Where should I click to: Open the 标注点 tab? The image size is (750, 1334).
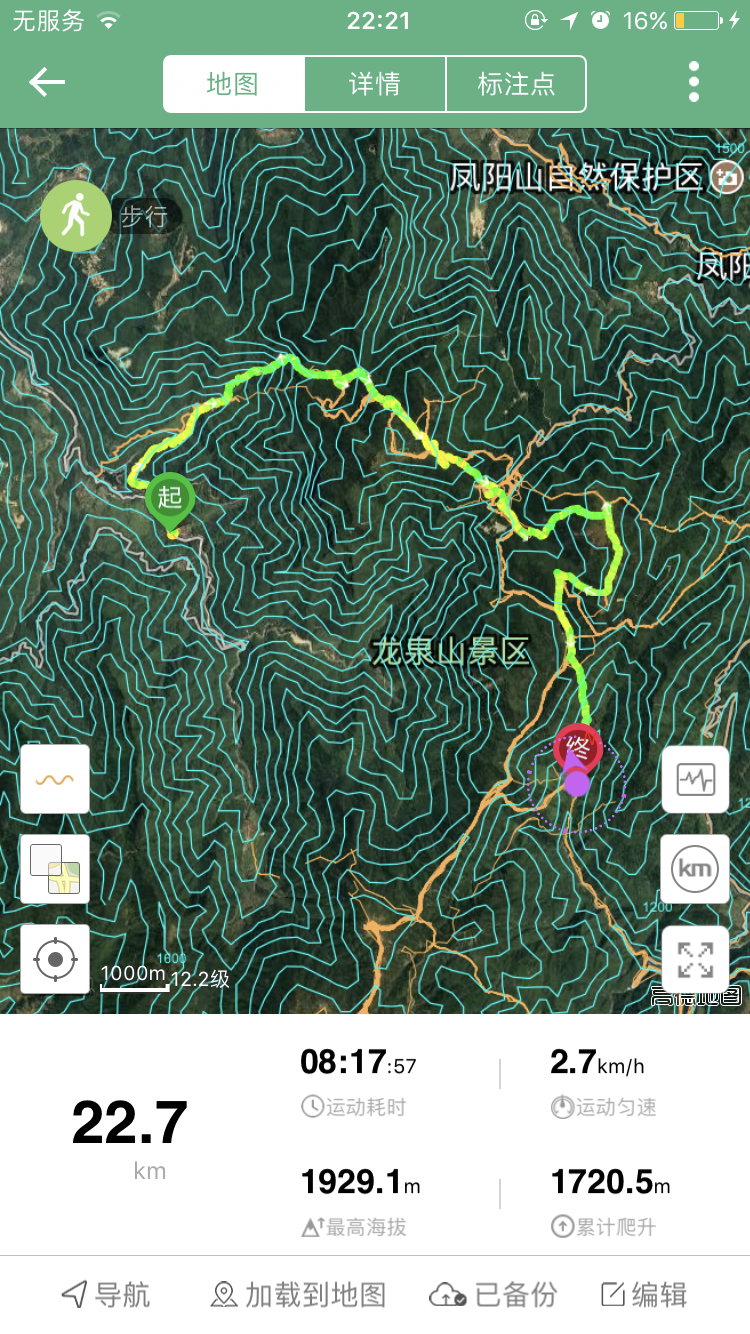coord(516,84)
